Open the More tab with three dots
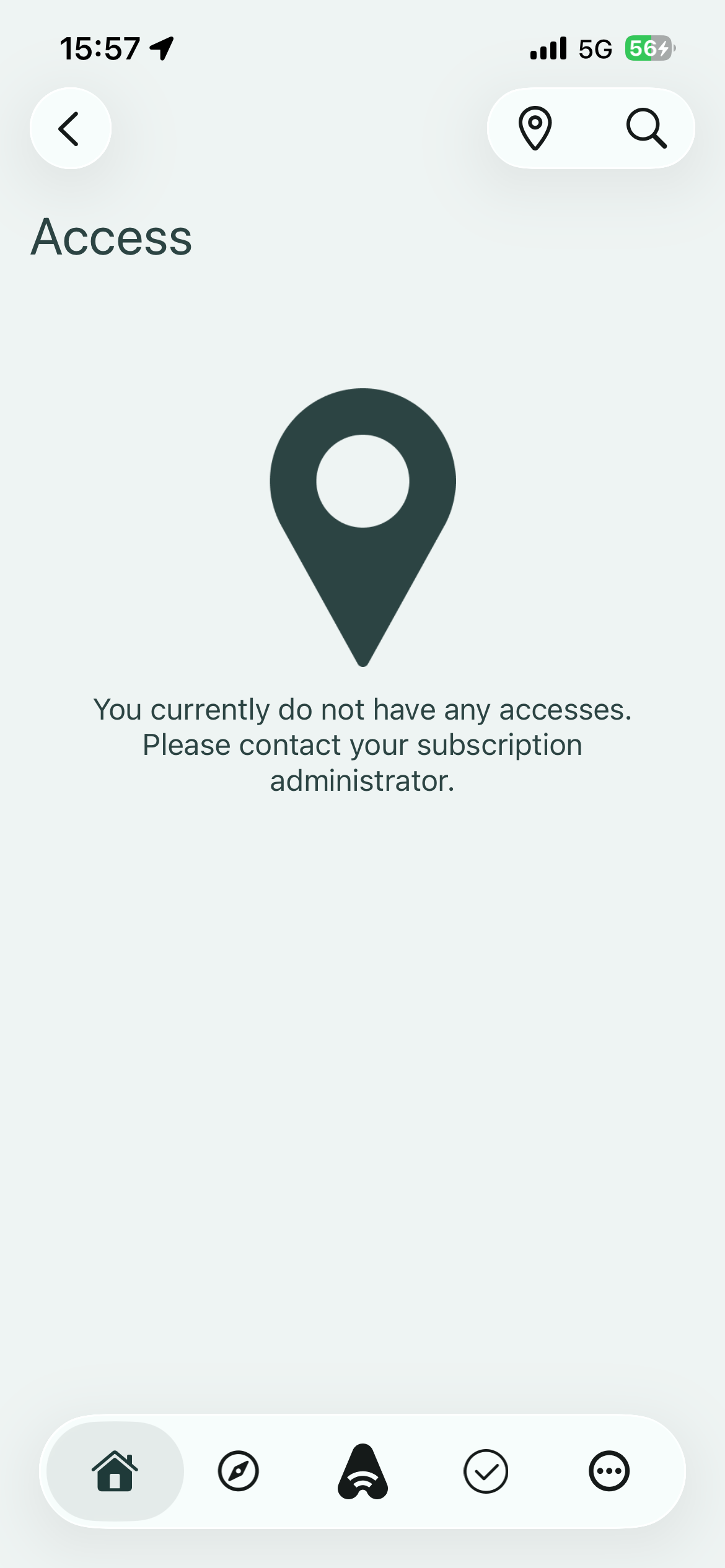 (609, 1471)
